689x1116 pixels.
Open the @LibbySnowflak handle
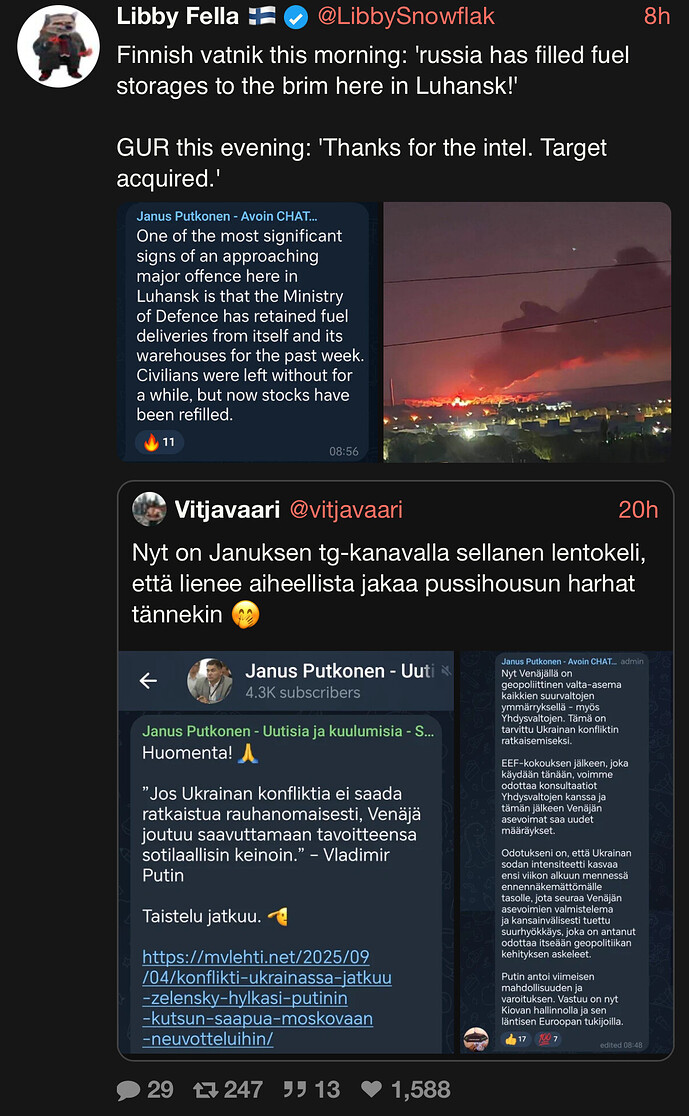[x=405, y=16]
